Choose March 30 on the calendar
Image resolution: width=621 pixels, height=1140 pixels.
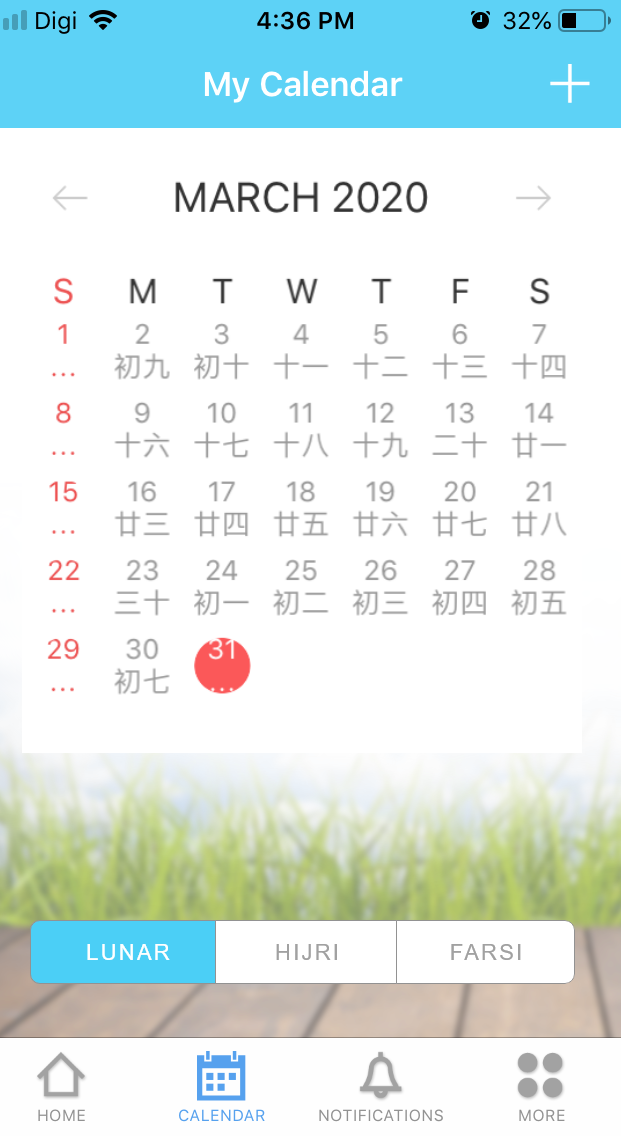(142, 665)
